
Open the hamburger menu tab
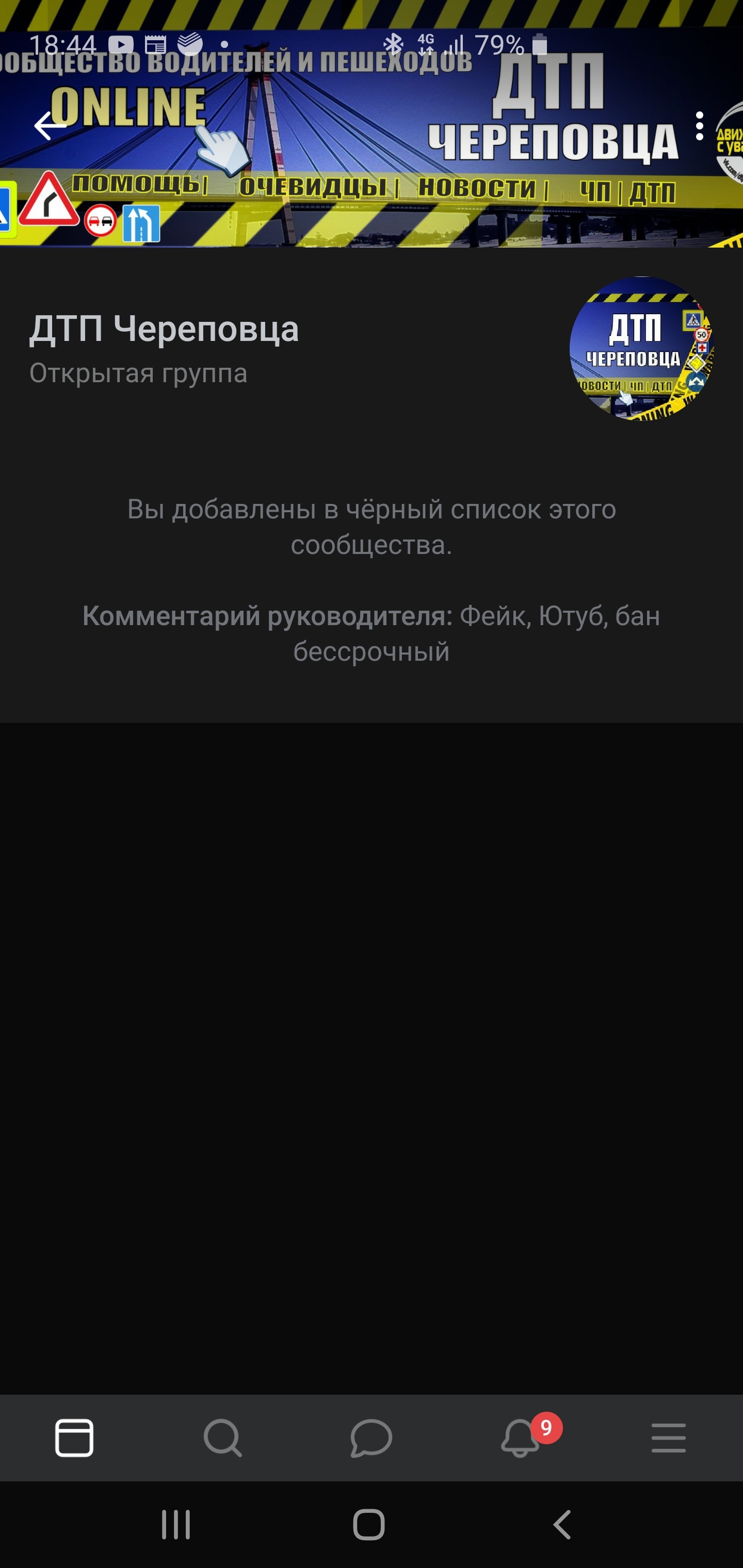tap(668, 1438)
